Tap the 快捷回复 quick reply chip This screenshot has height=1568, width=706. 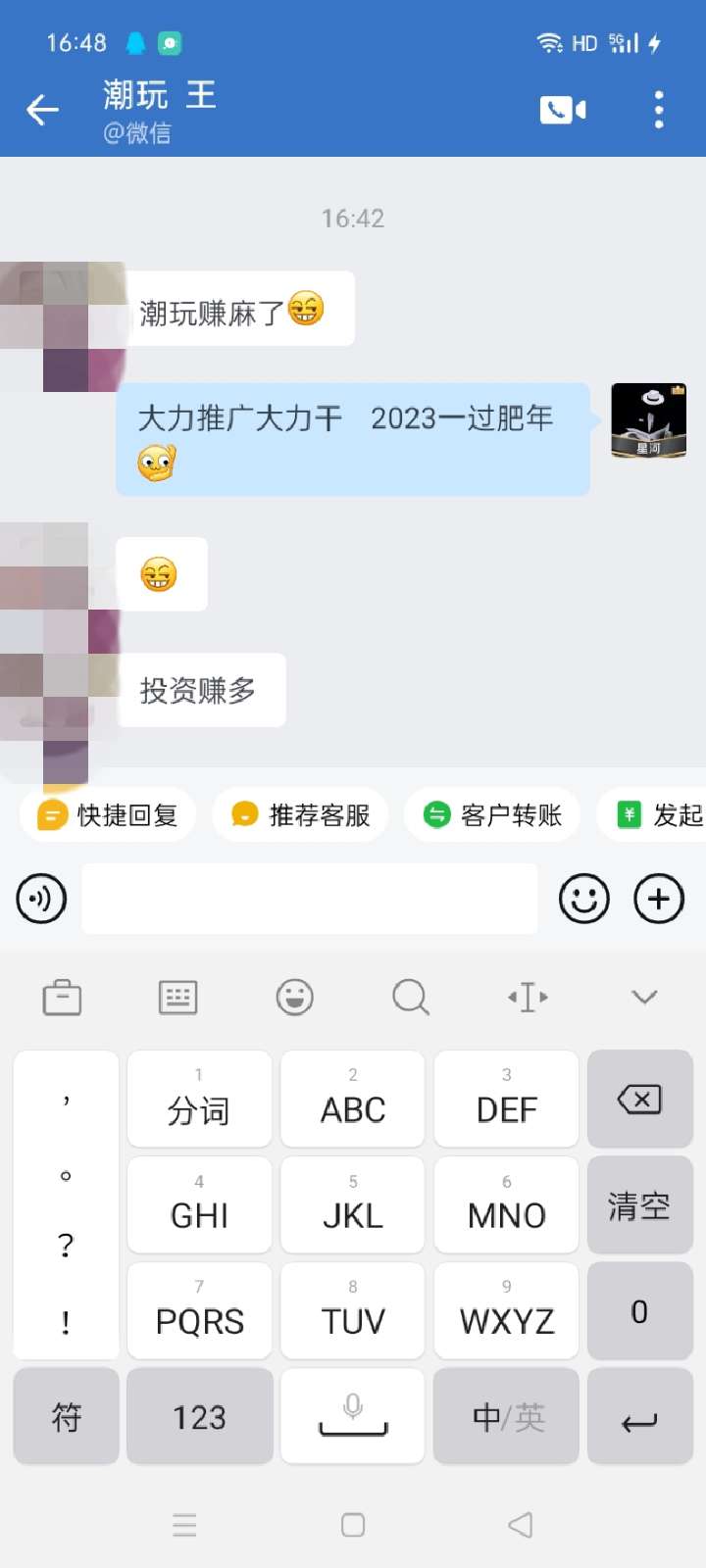coord(107,814)
